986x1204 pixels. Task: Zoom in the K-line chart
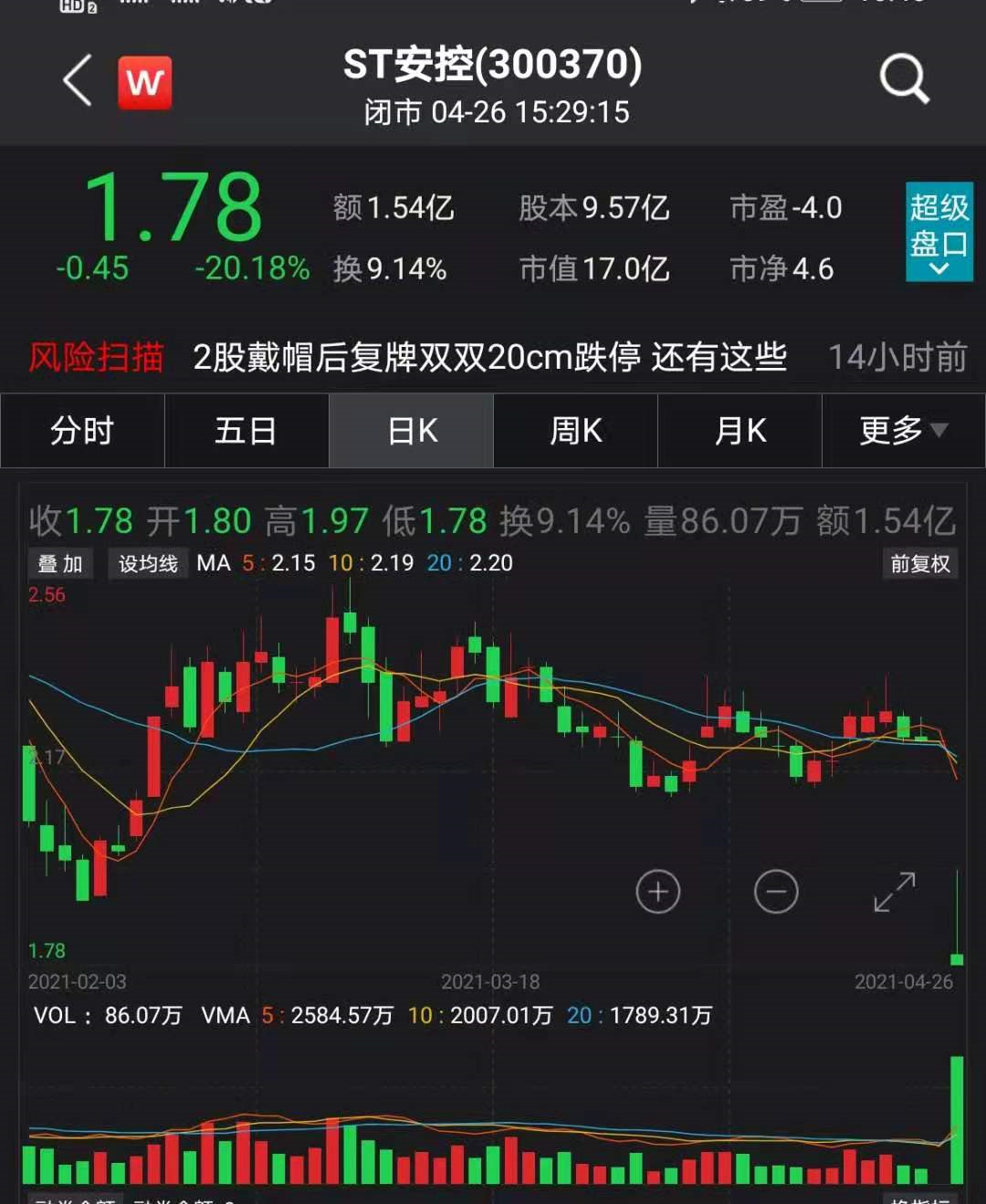point(658,892)
